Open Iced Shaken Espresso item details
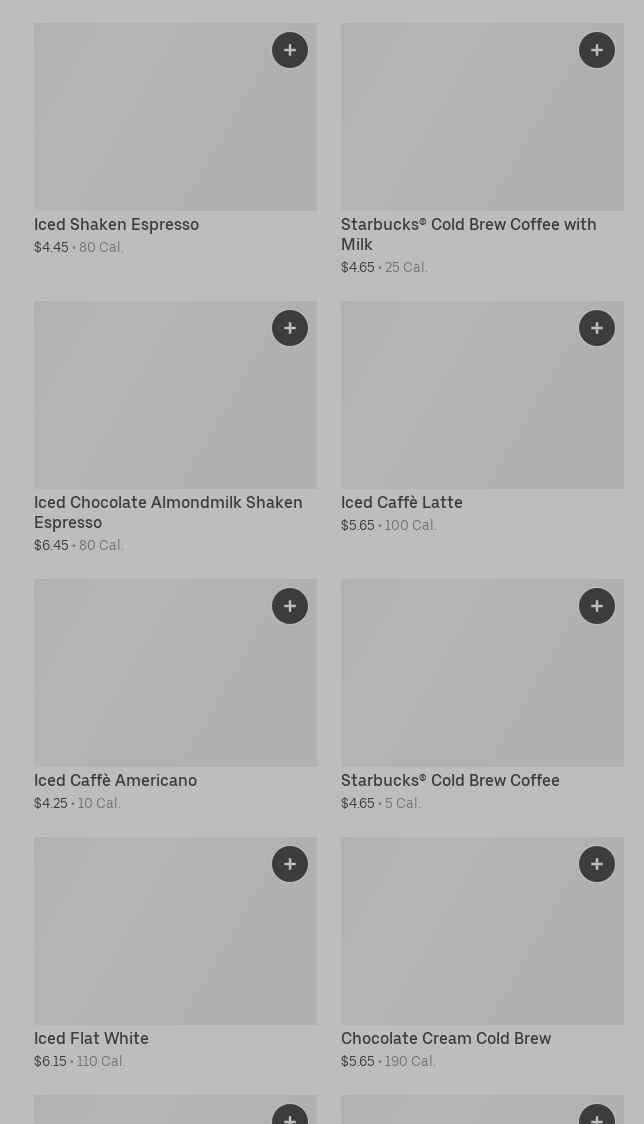 (116, 225)
